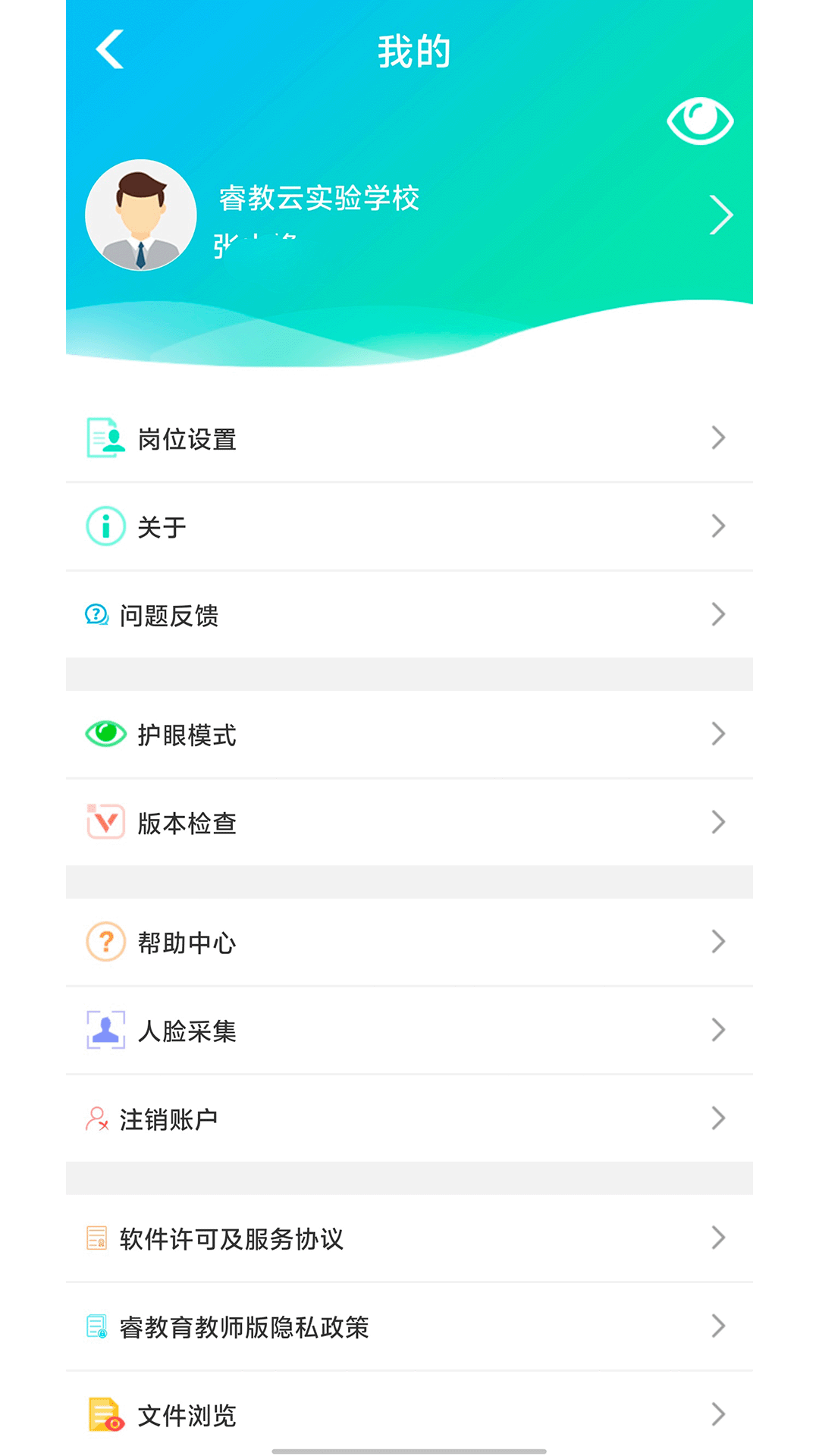Click the 关于 info icon
The image size is (819, 1456).
pyautogui.click(x=104, y=526)
